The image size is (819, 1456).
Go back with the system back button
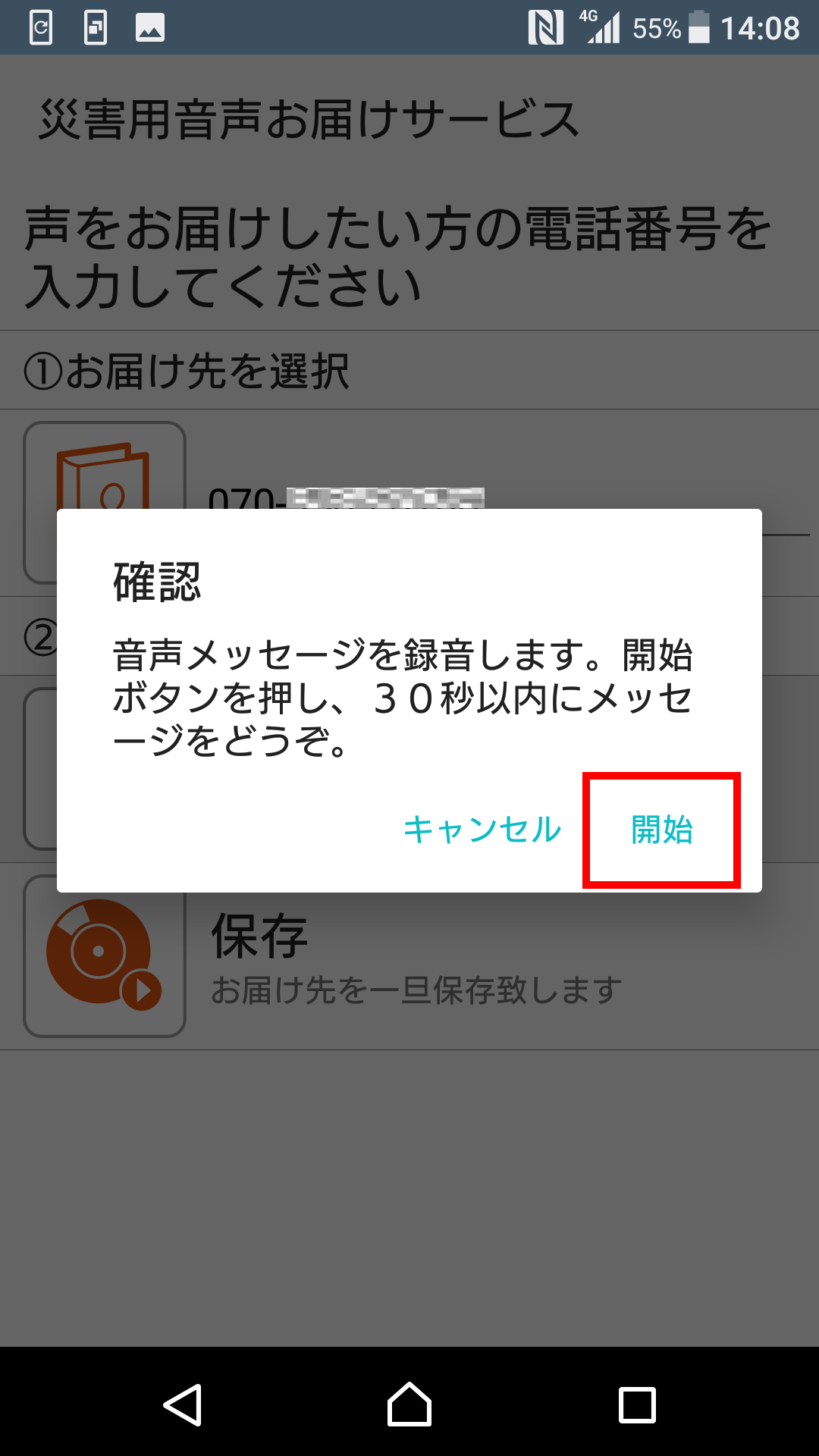click(x=183, y=1404)
